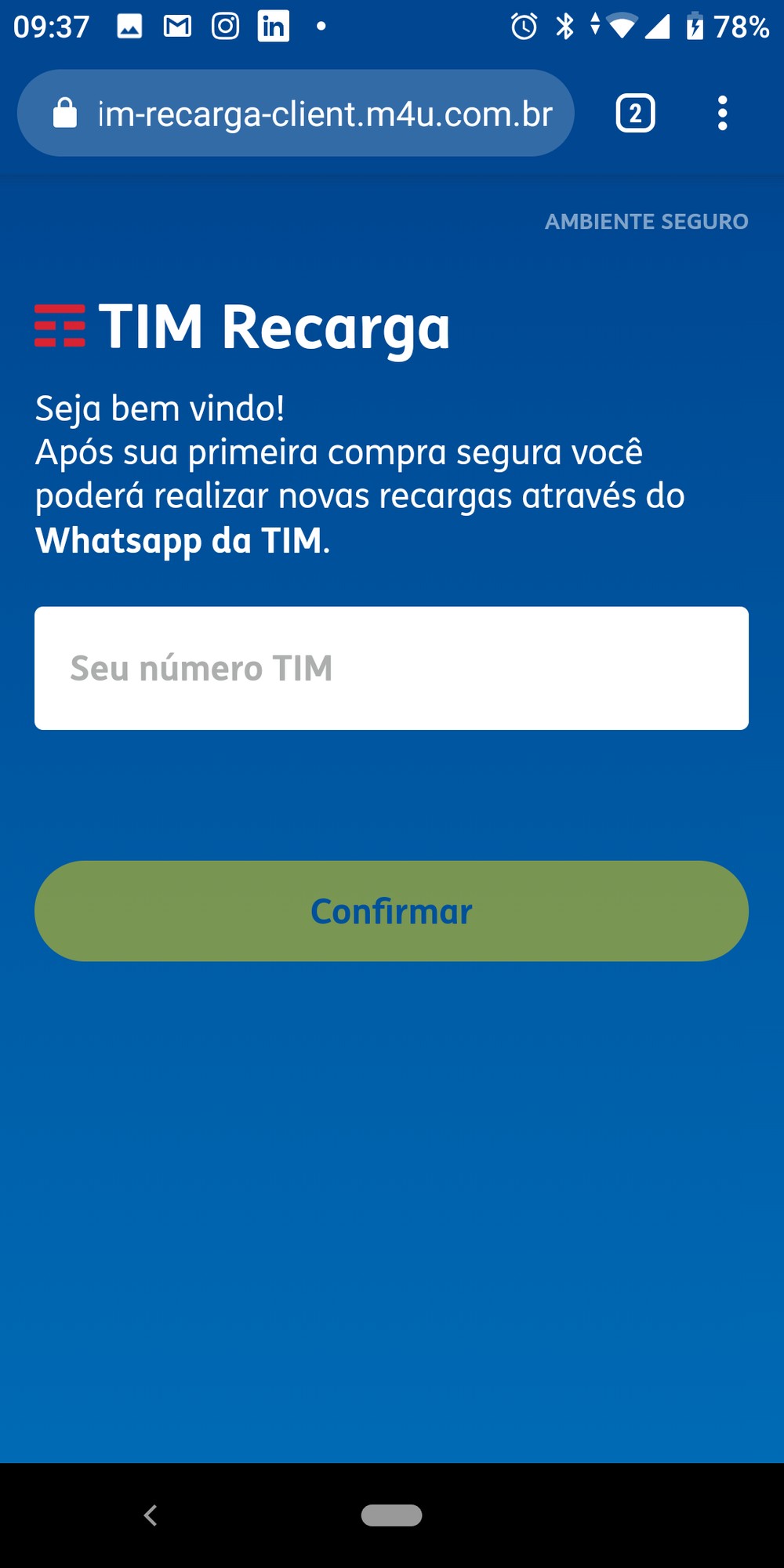Viewport: 784px width, 1568px height.
Task: Tap the browser address bar URL
Action: point(324,114)
